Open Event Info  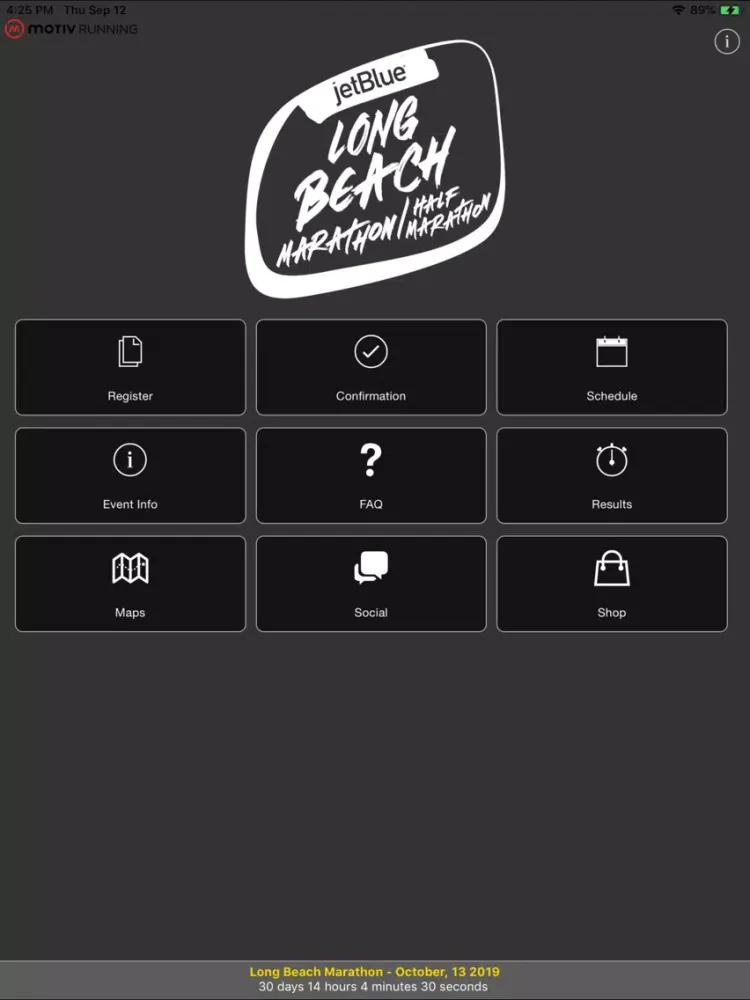(x=130, y=475)
